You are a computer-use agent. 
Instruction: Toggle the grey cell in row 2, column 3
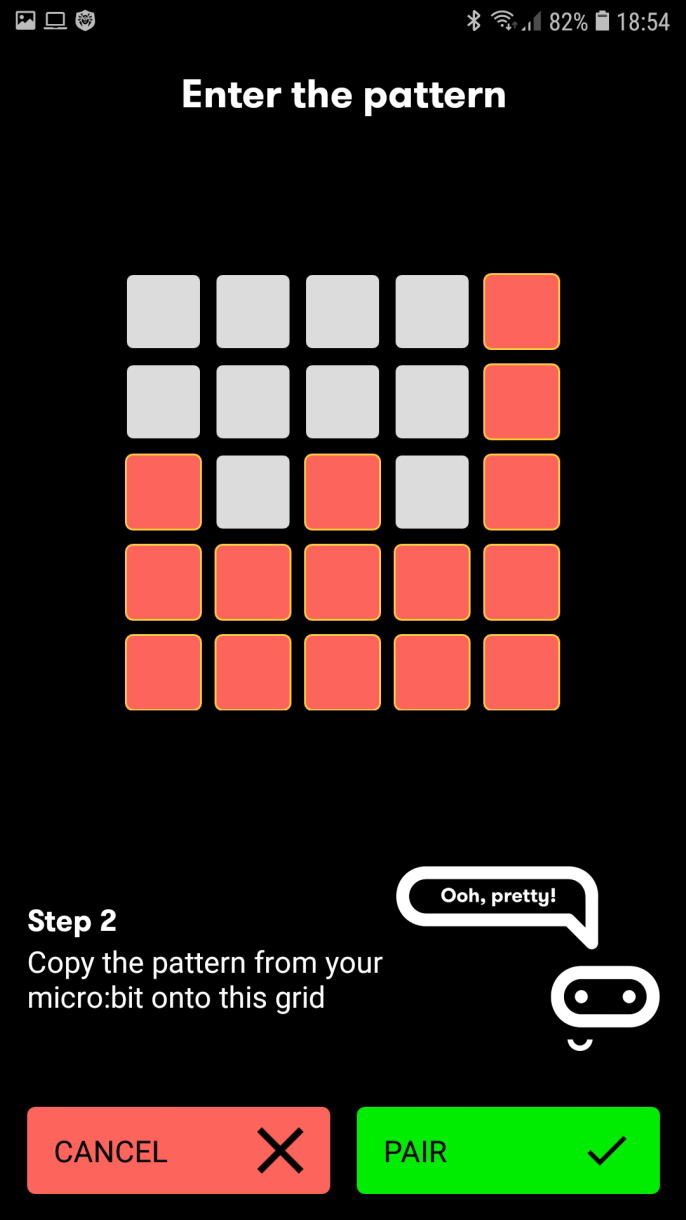(x=342, y=402)
